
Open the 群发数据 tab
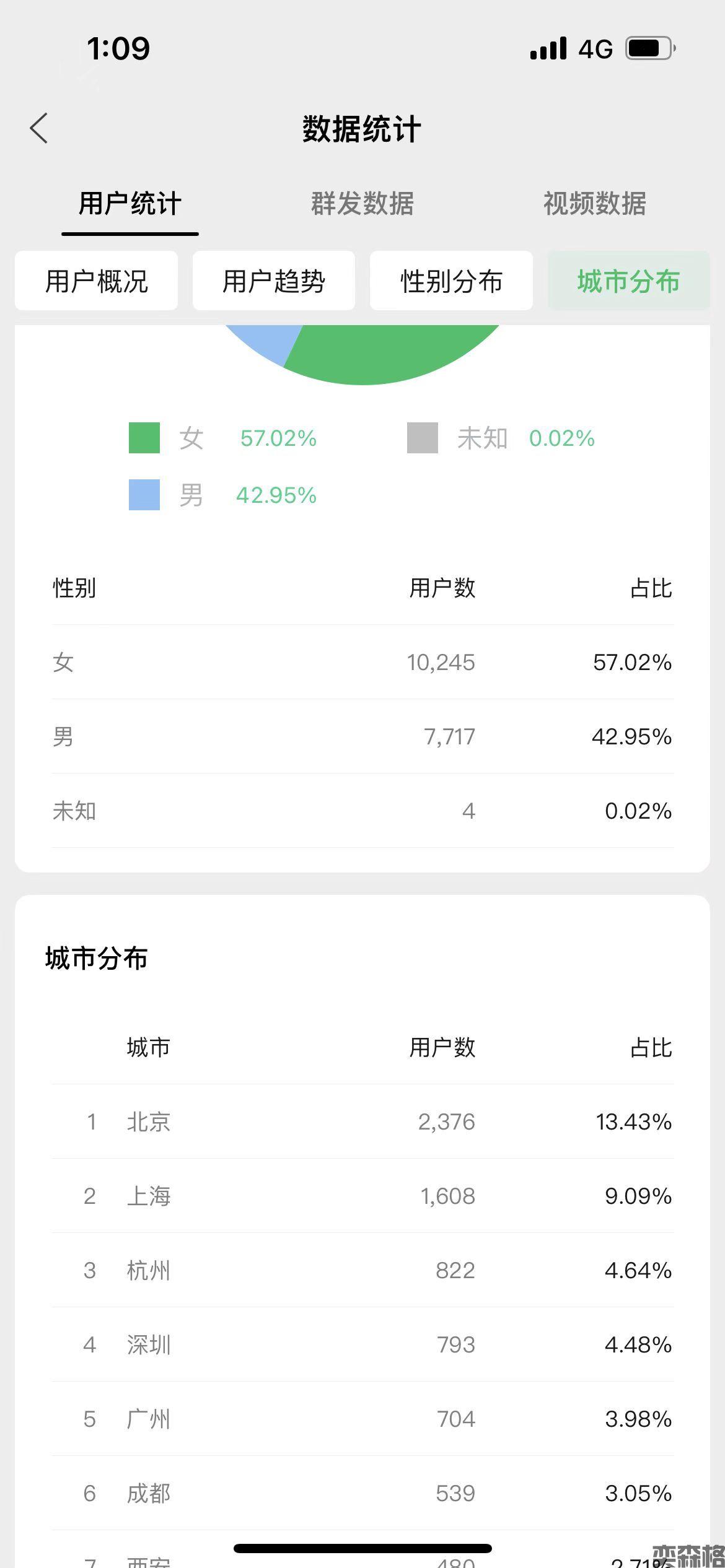[362, 204]
